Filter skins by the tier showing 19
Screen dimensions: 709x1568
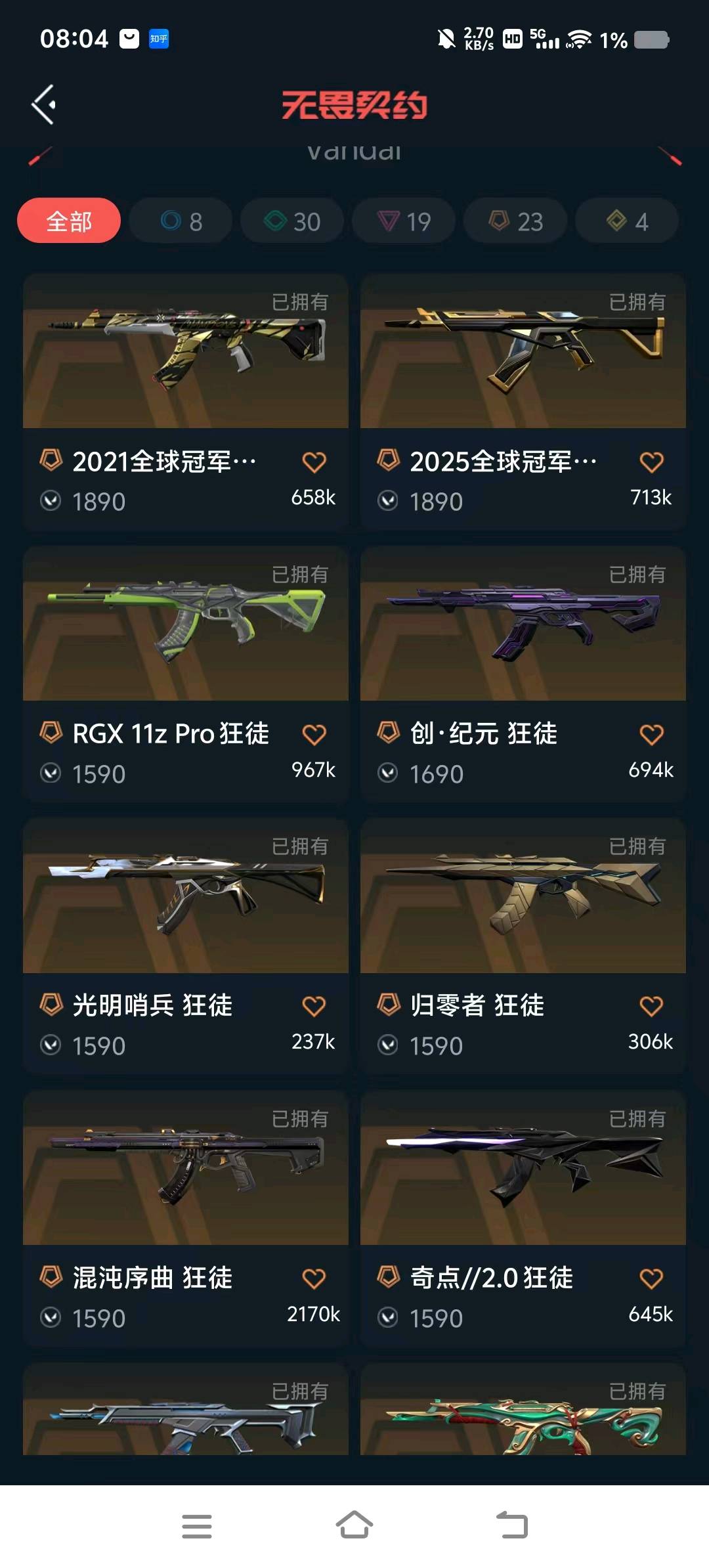(x=404, y=221)
